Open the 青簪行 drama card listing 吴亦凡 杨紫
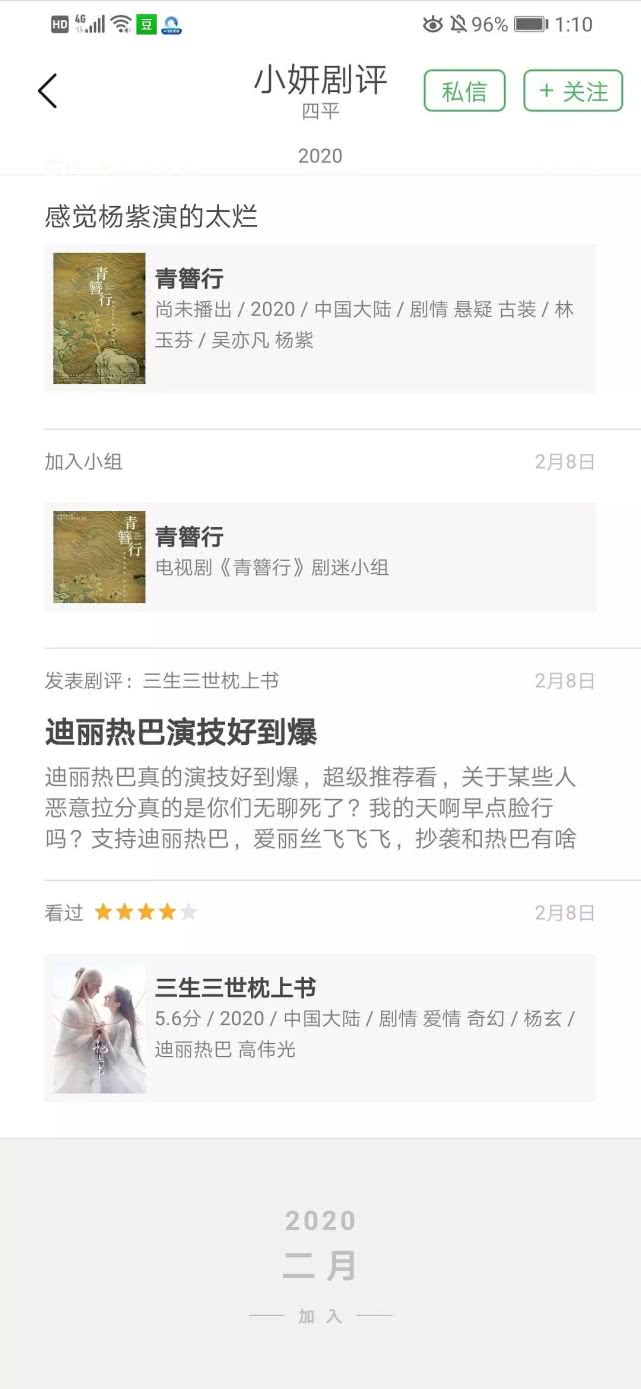 320,318
